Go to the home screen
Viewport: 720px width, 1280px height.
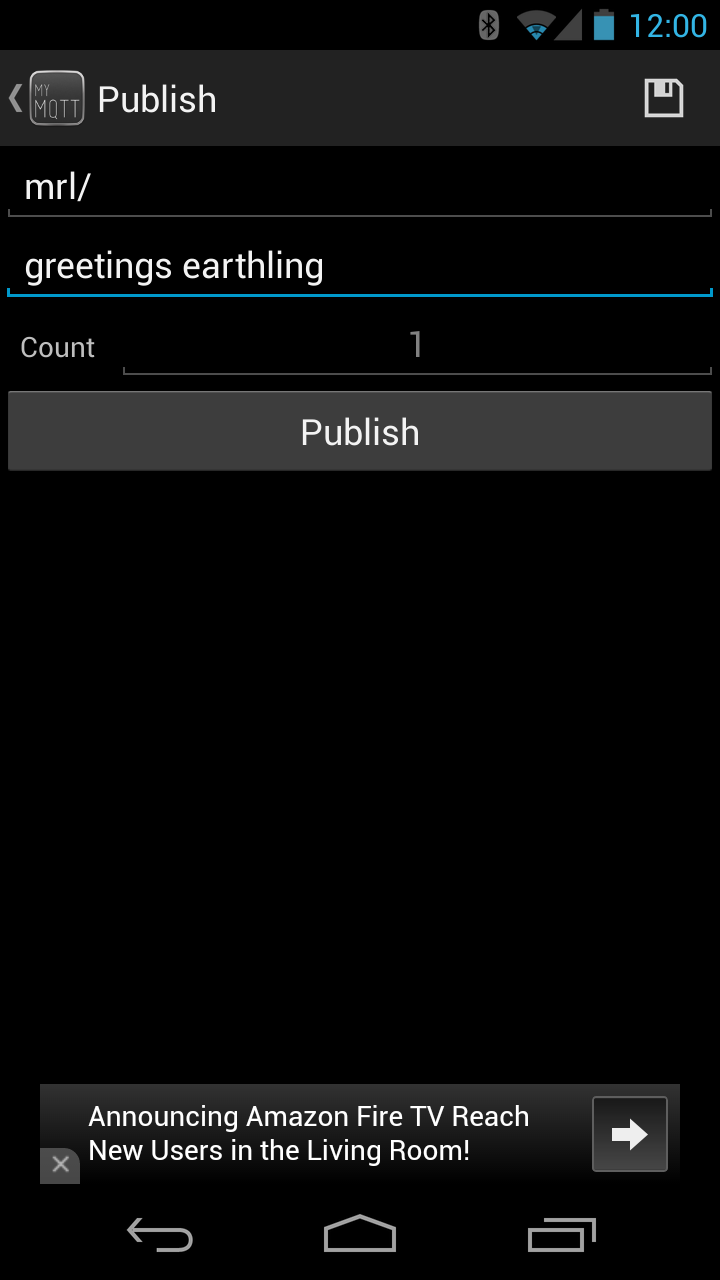point(360,1234)
